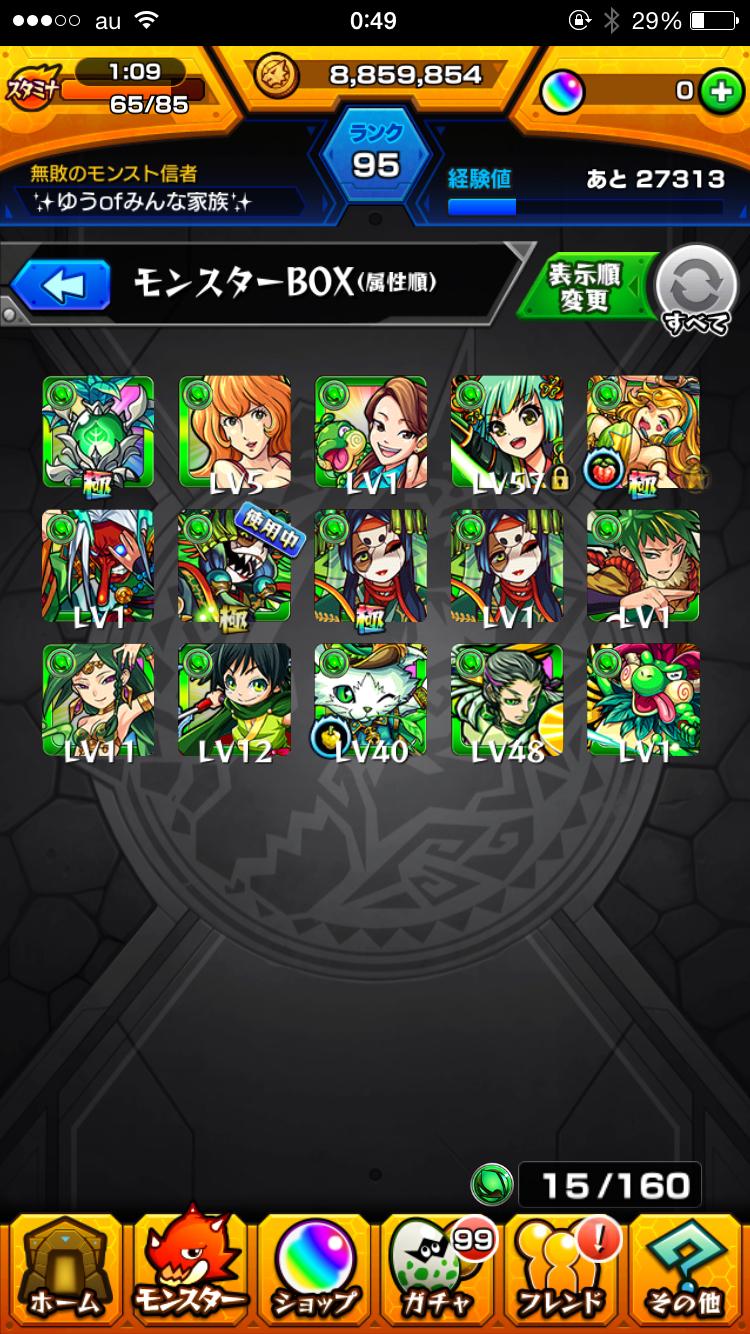Select the monster marked 使用中

[x=235, y=566]
